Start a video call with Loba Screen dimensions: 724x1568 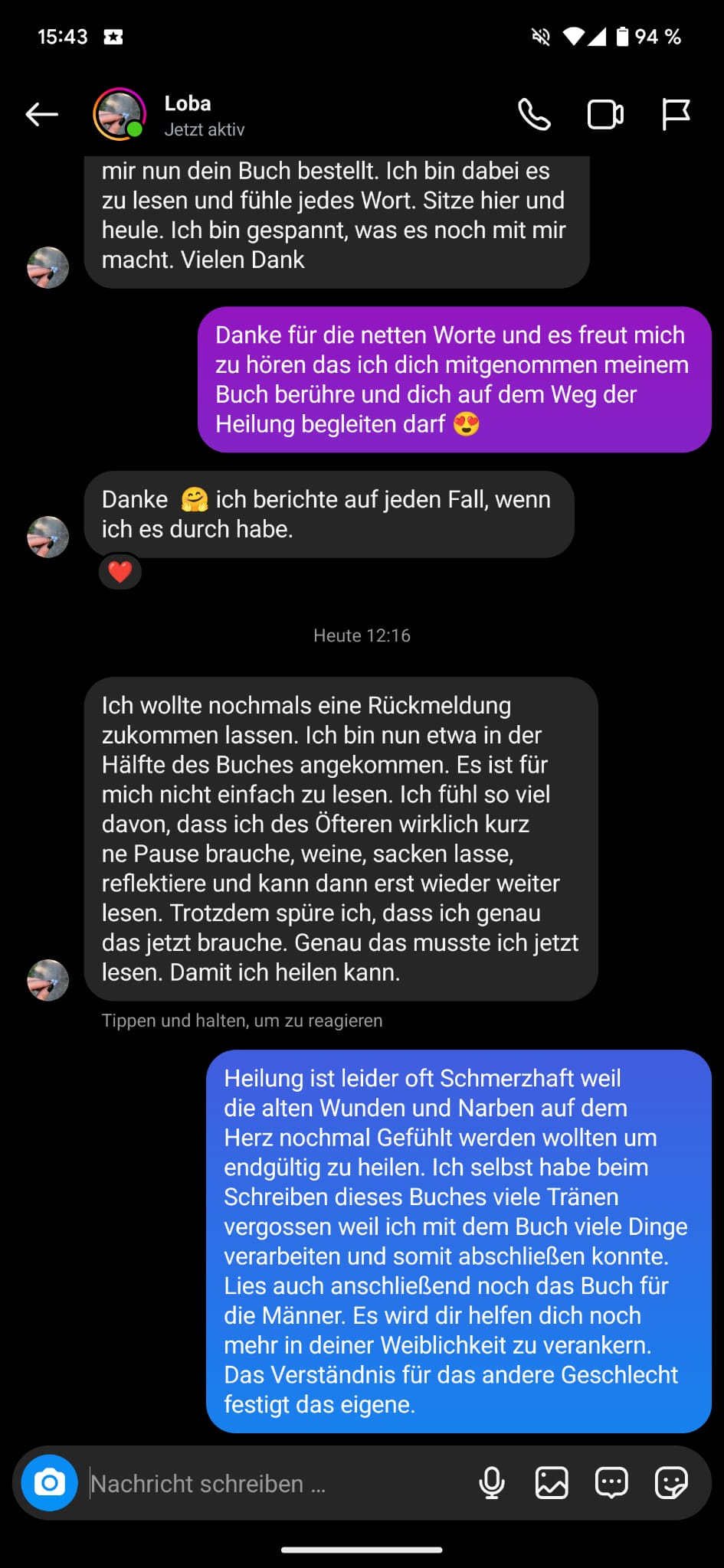click(605, 115)
